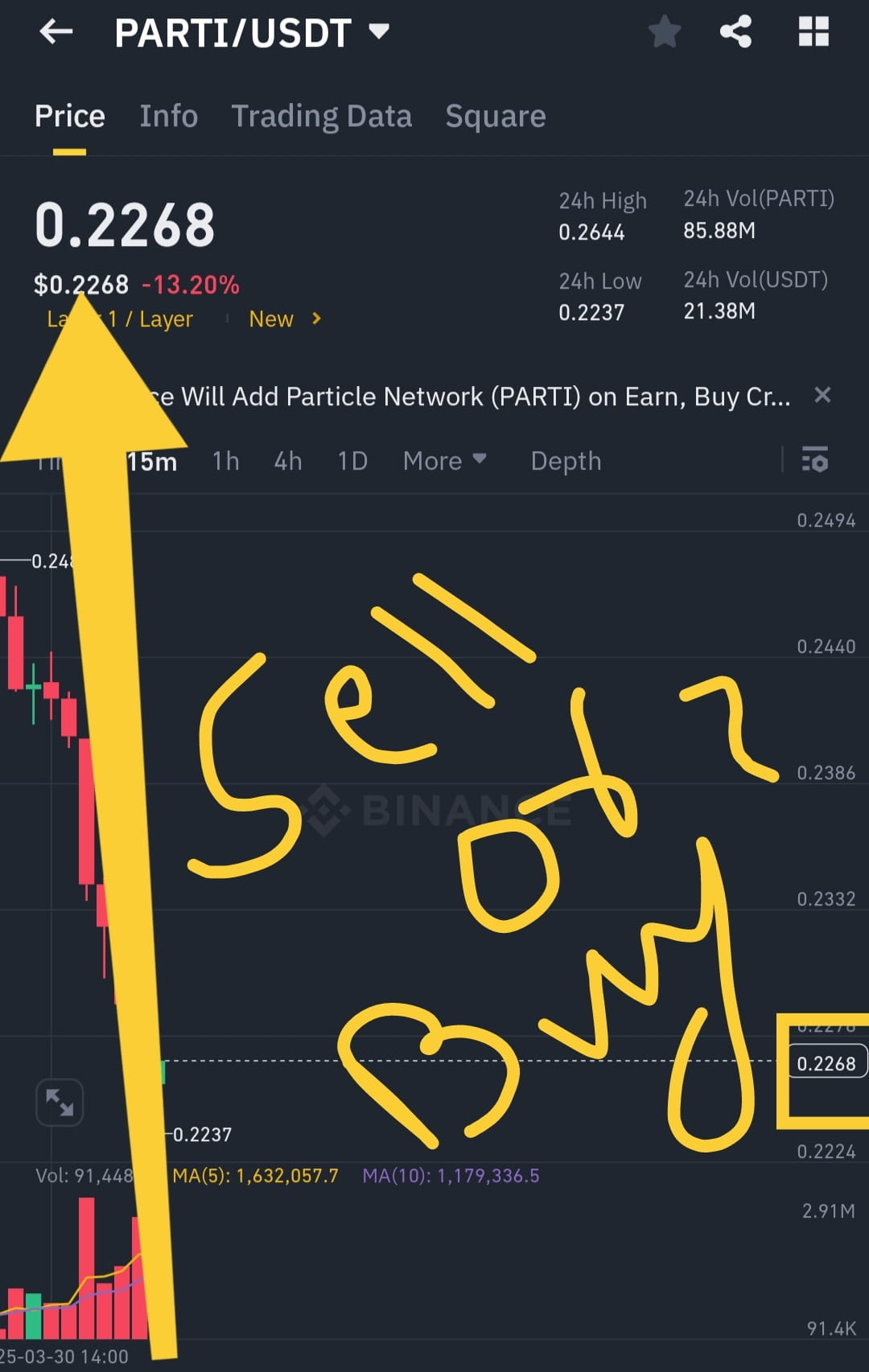Star PARTI/USDT as a favorite
Viewport: 869px width, 1372px height.
pyautogui.click(x=665, y=32)
